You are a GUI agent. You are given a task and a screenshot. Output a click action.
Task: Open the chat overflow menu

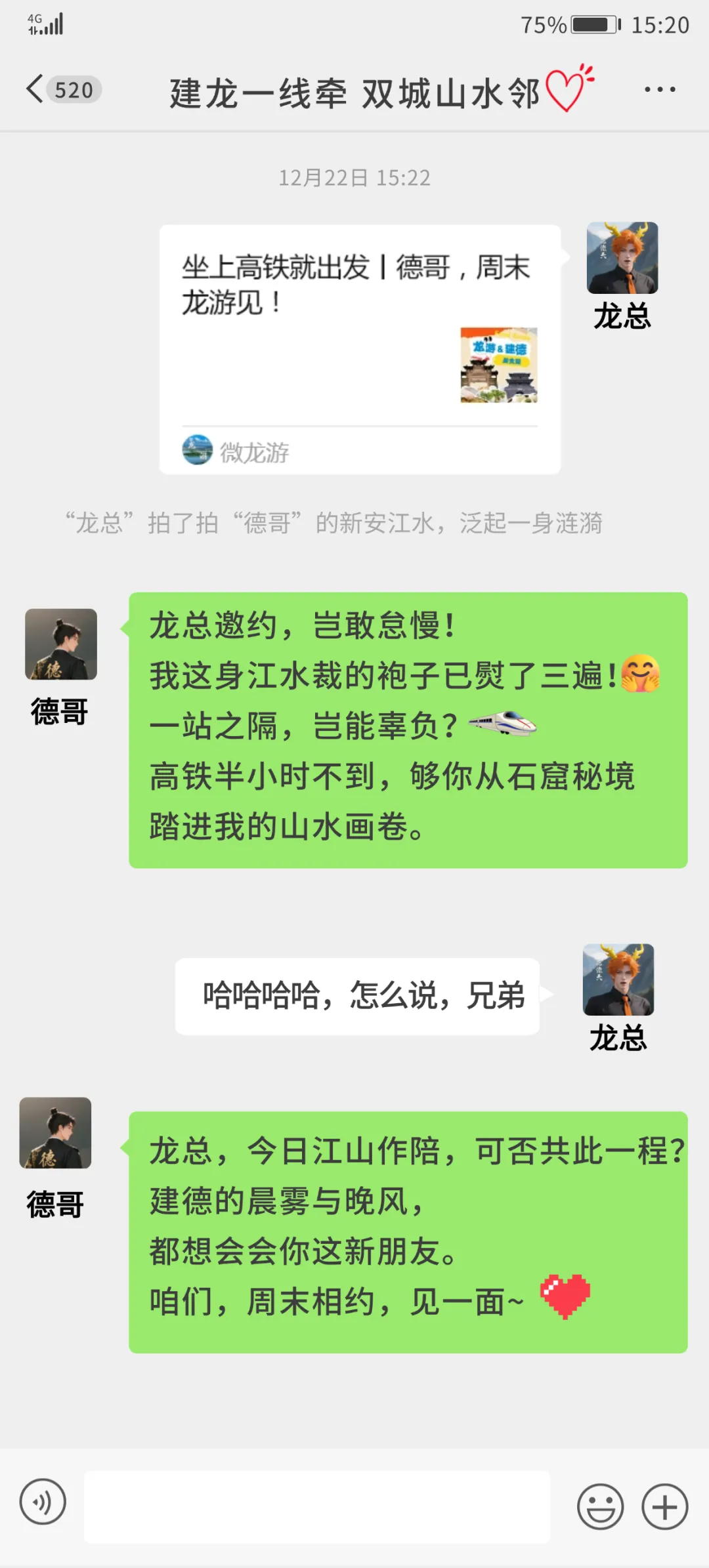coord(659,90)
